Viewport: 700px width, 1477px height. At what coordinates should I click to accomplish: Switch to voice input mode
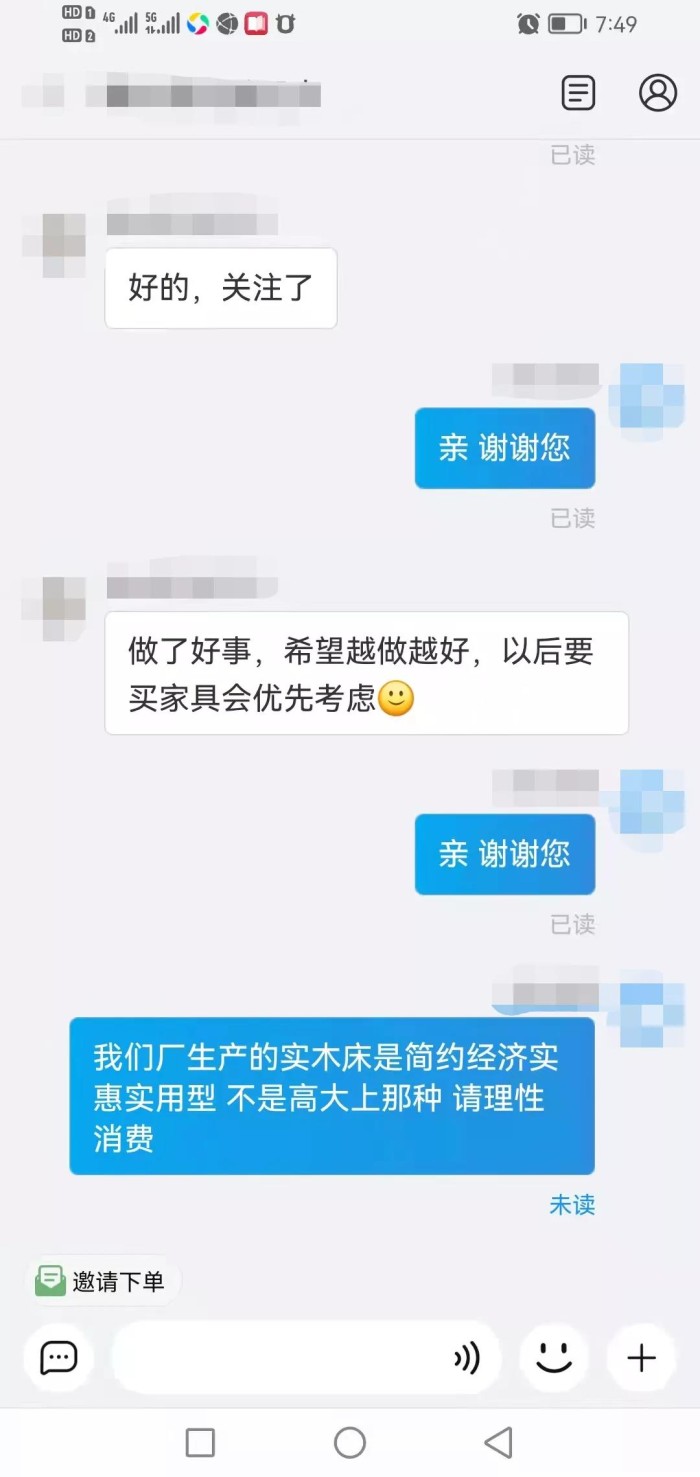pos(467,1357)
